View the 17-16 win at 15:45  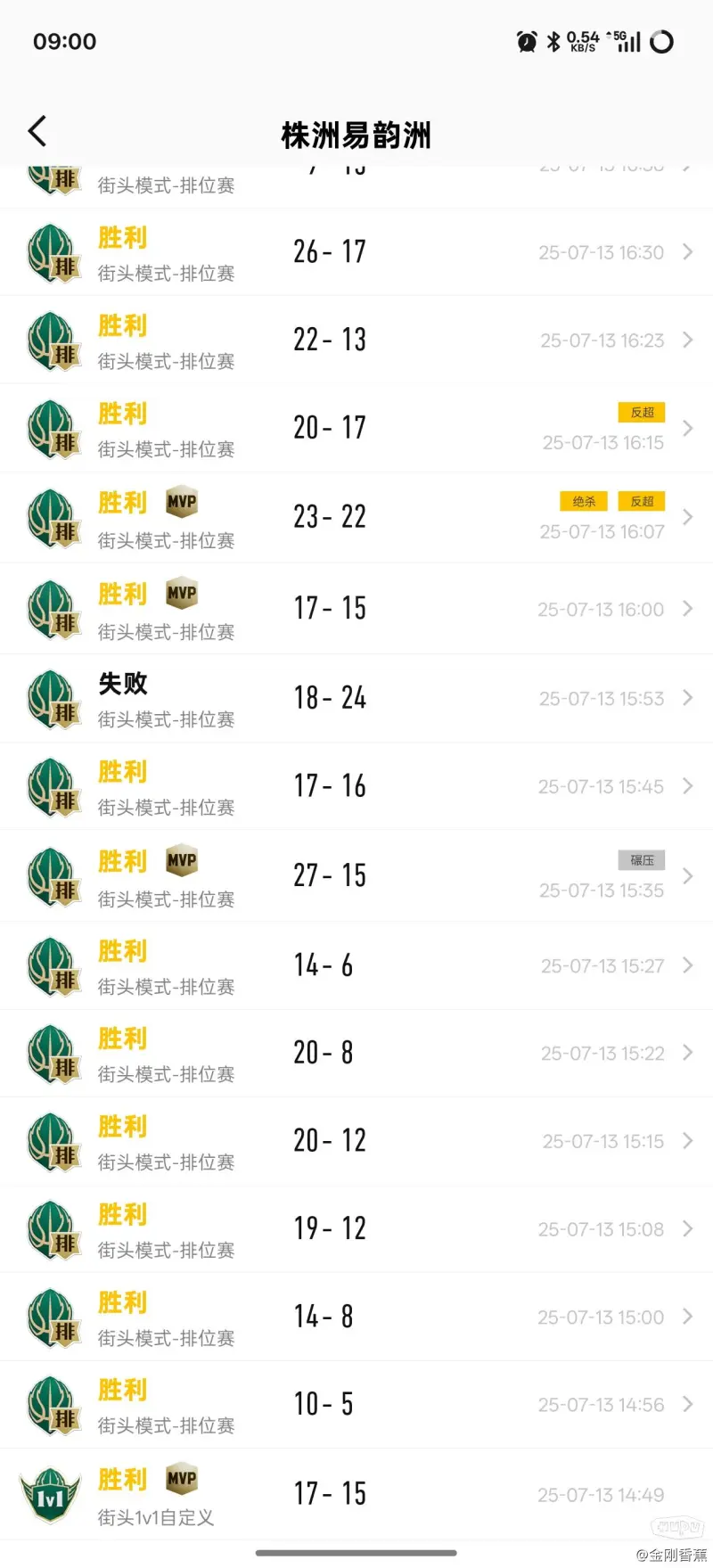point(356,786)
